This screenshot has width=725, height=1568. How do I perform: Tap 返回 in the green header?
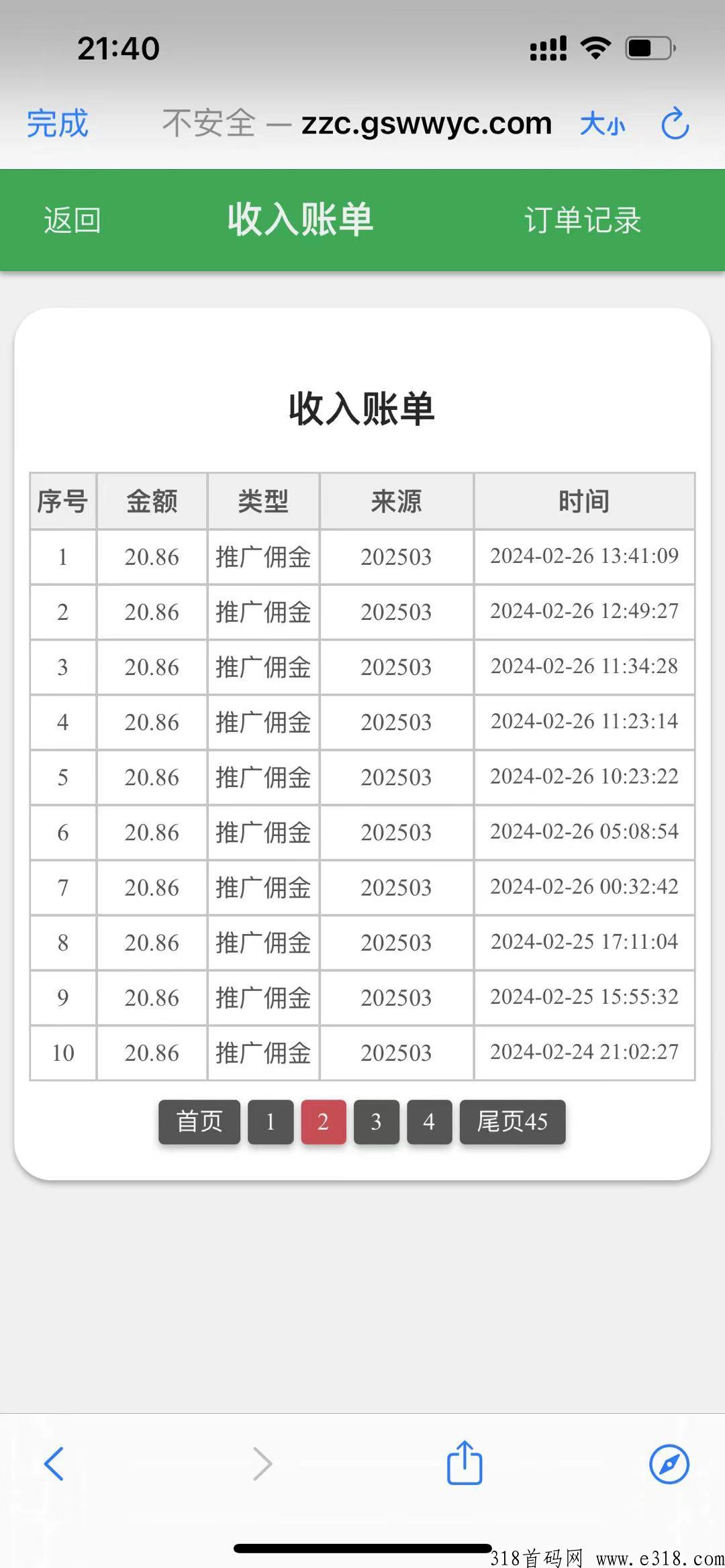72,220
